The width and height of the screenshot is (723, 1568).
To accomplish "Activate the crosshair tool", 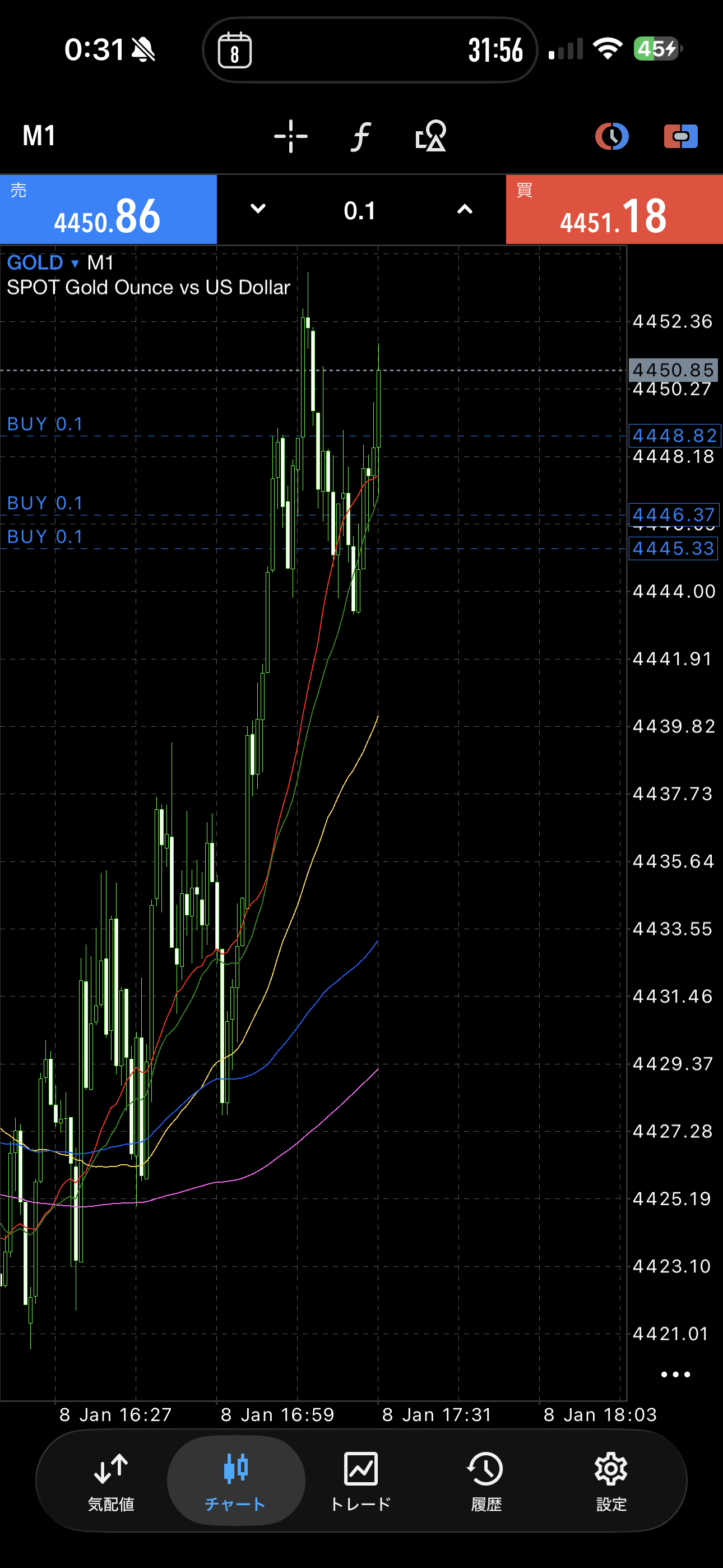I will point(290,136).
